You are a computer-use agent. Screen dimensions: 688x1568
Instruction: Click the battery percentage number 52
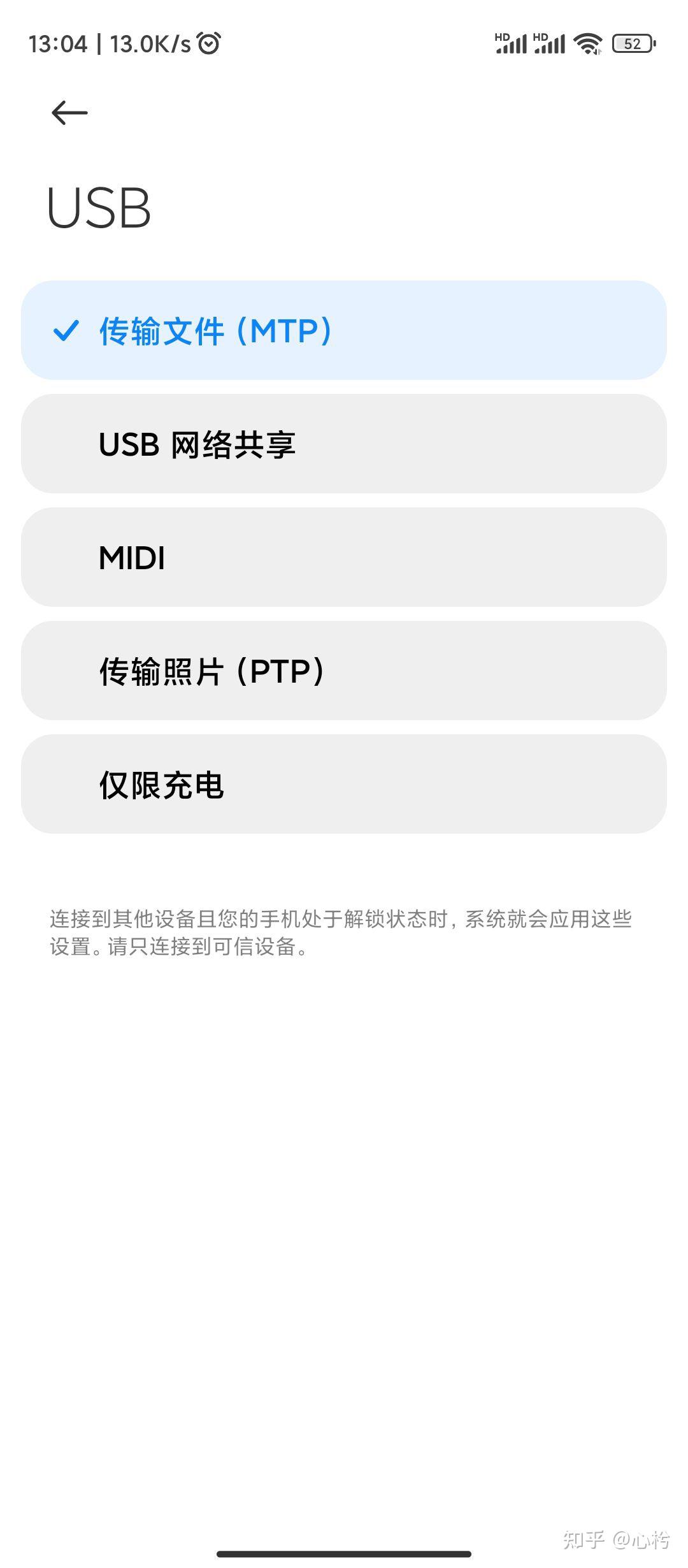(633, 43)
